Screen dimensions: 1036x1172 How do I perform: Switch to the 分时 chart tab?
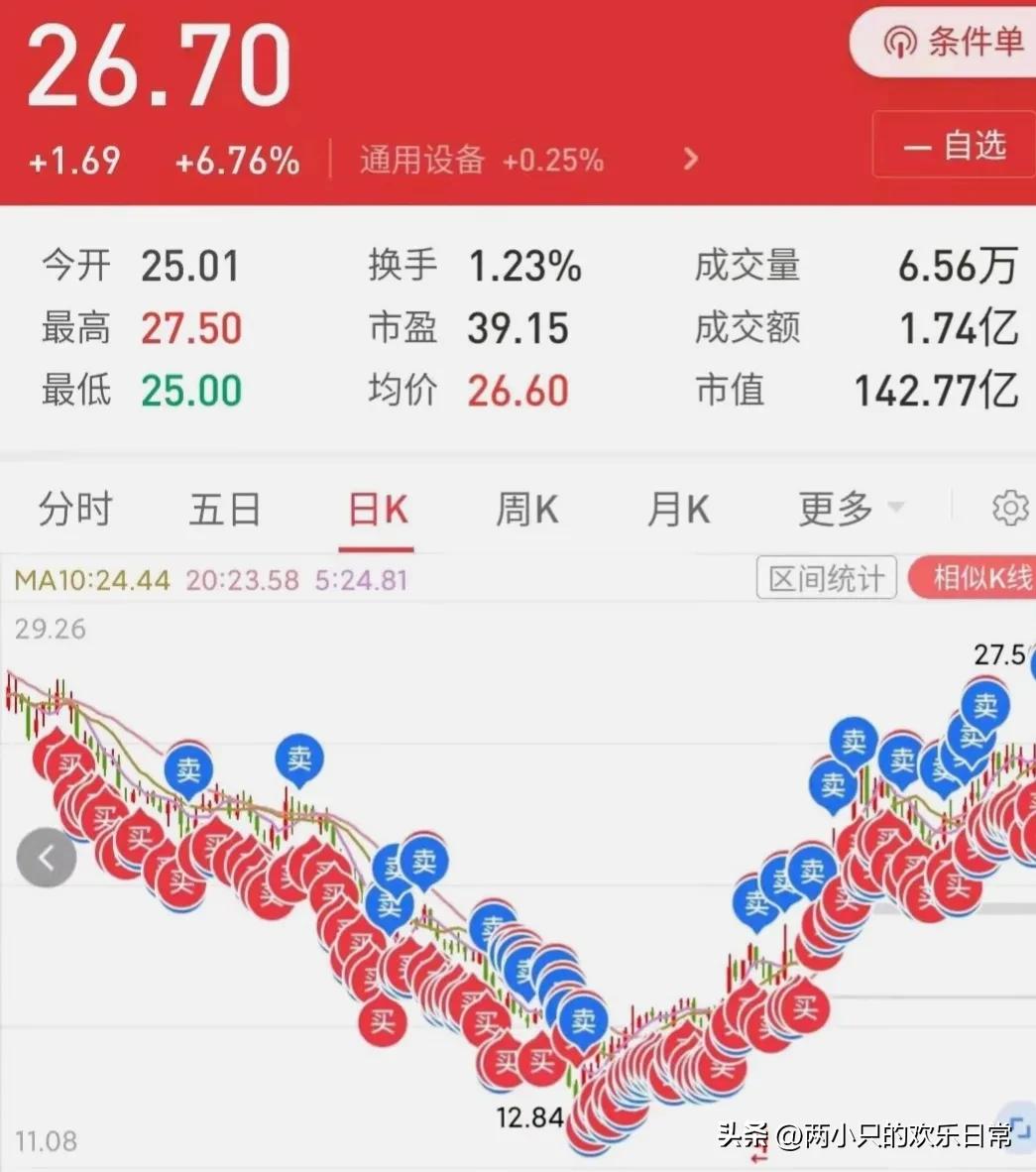[x=74, y=509]
